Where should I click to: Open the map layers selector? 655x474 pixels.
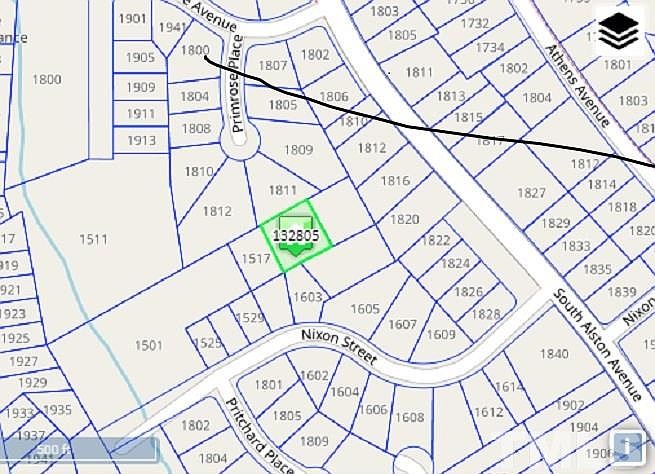619,34
